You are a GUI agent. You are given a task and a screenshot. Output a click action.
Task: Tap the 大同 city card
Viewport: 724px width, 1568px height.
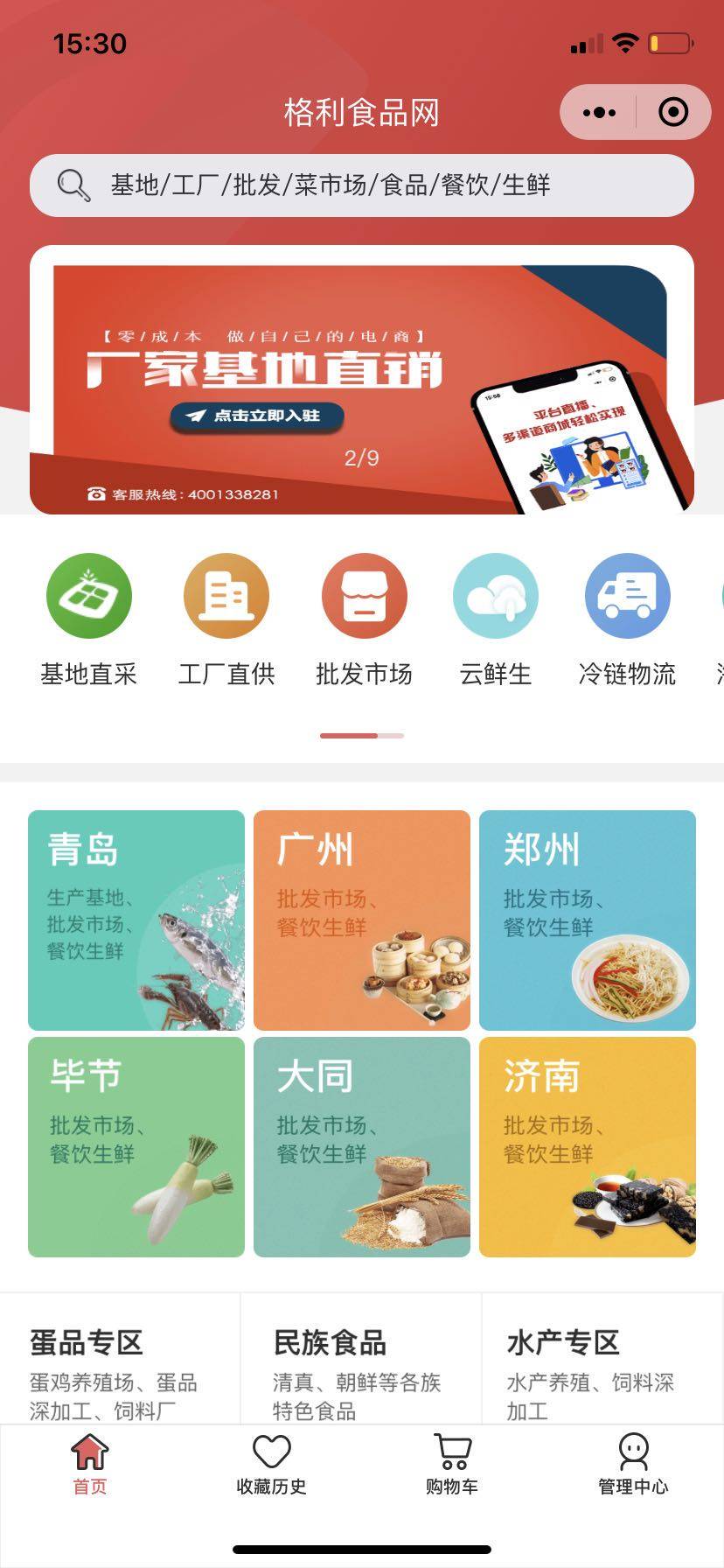[362, 1147]
